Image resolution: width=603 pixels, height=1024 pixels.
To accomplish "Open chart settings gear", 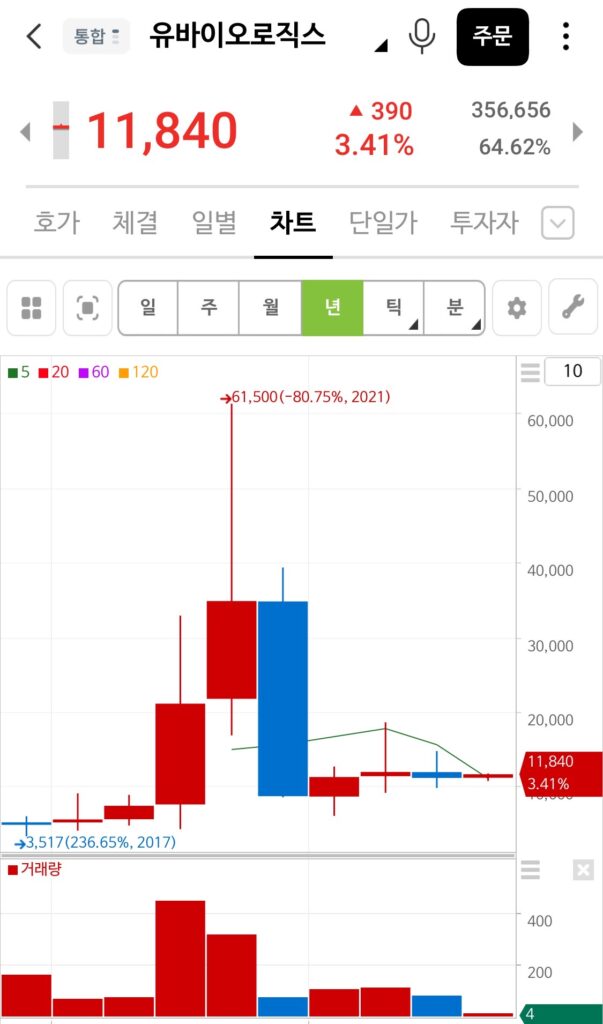I will (x=517, y=308).
